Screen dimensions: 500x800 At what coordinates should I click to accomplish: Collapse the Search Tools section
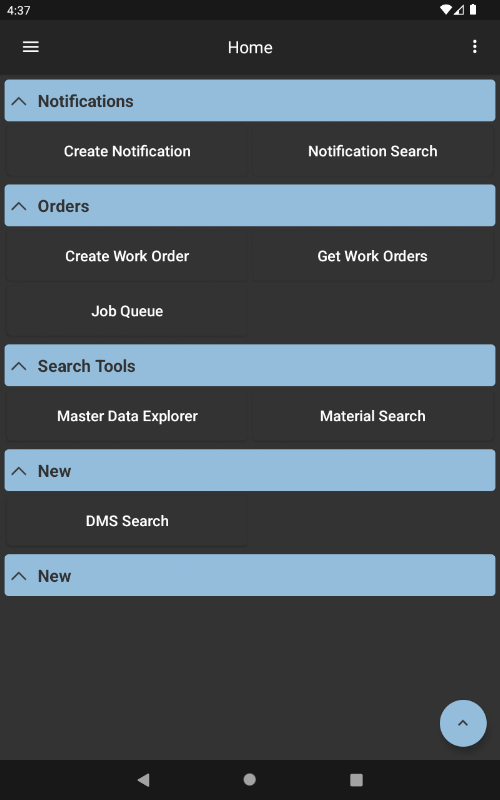click(250, 365)
